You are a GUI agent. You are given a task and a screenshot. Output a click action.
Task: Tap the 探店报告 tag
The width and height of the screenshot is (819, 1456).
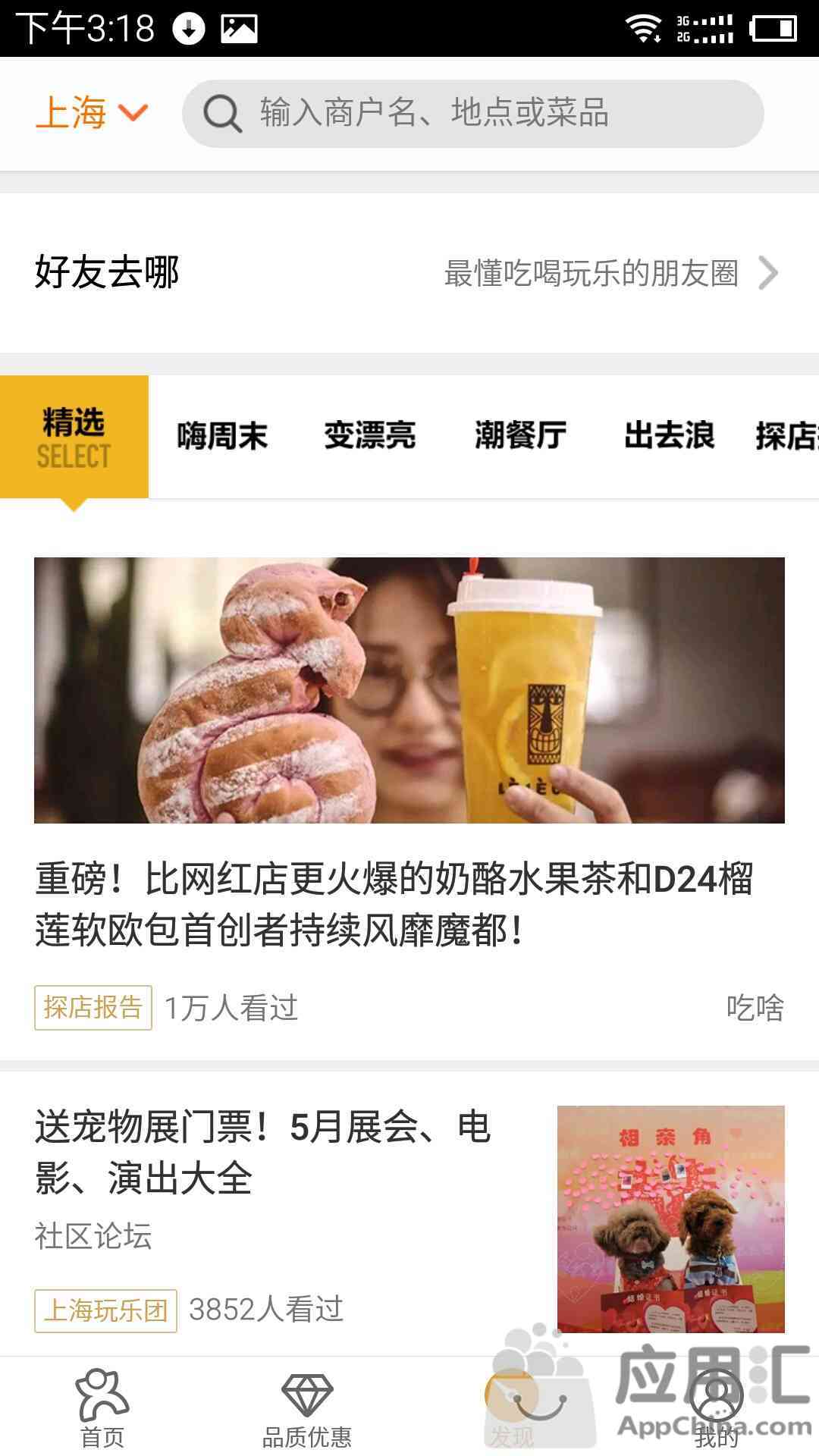93,1008
